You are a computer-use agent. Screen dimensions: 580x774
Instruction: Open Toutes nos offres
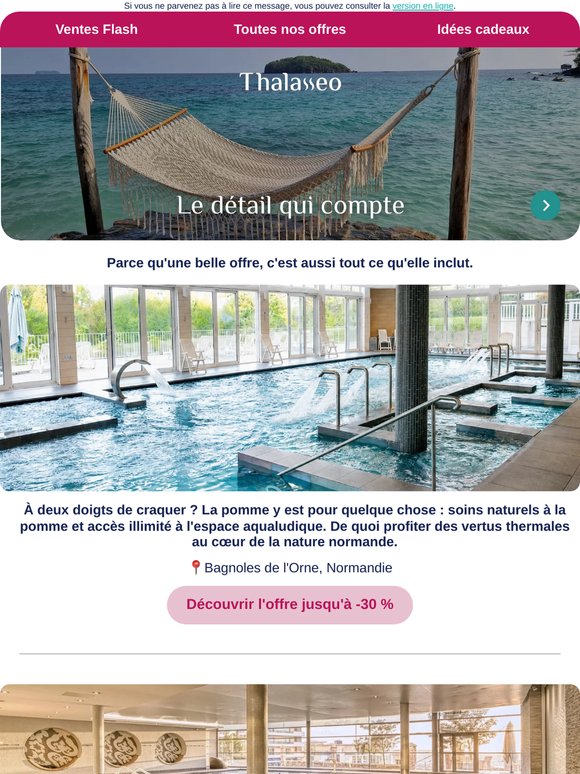[290, 29]
